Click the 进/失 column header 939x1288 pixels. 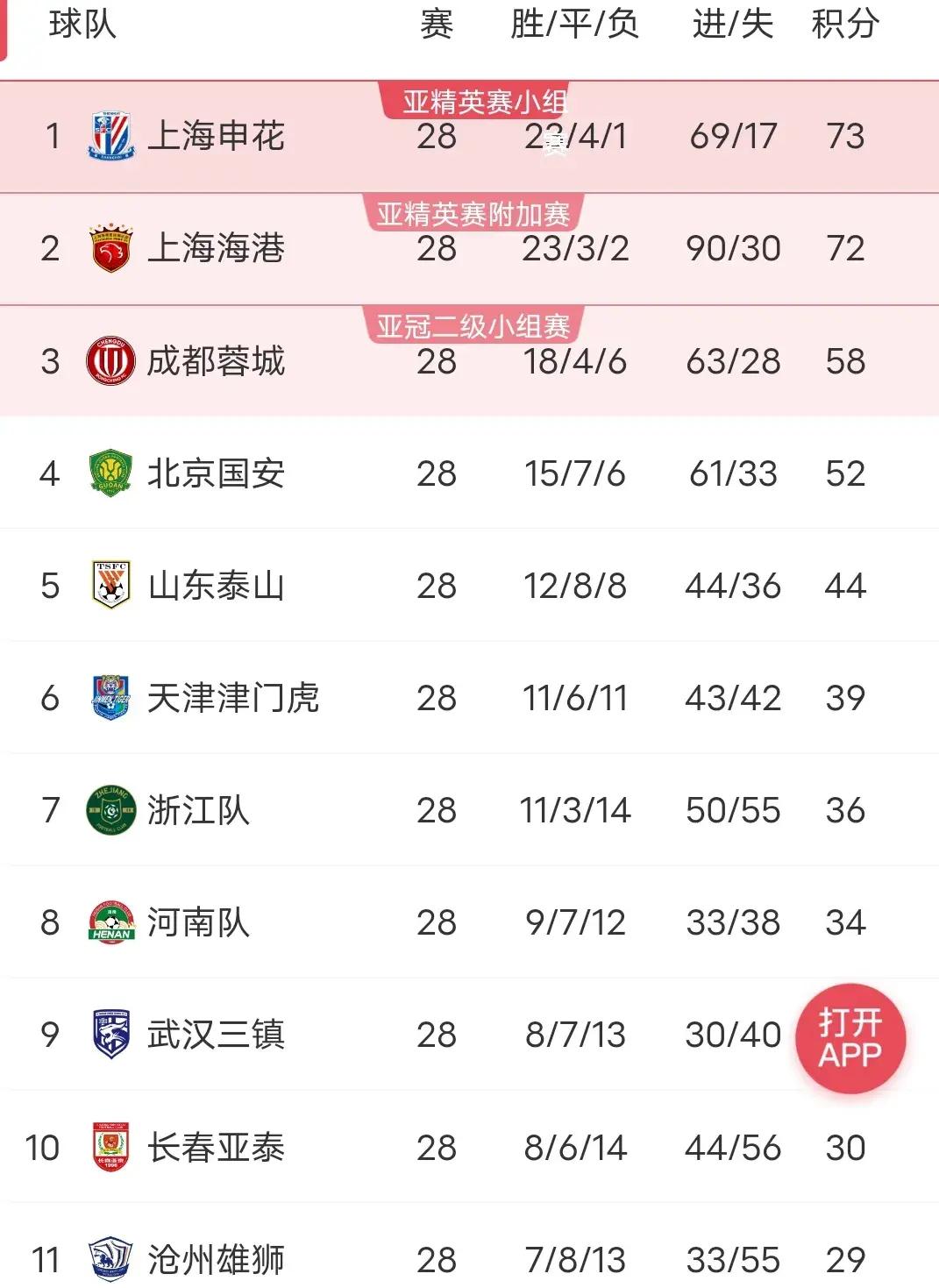click(733, 27)
